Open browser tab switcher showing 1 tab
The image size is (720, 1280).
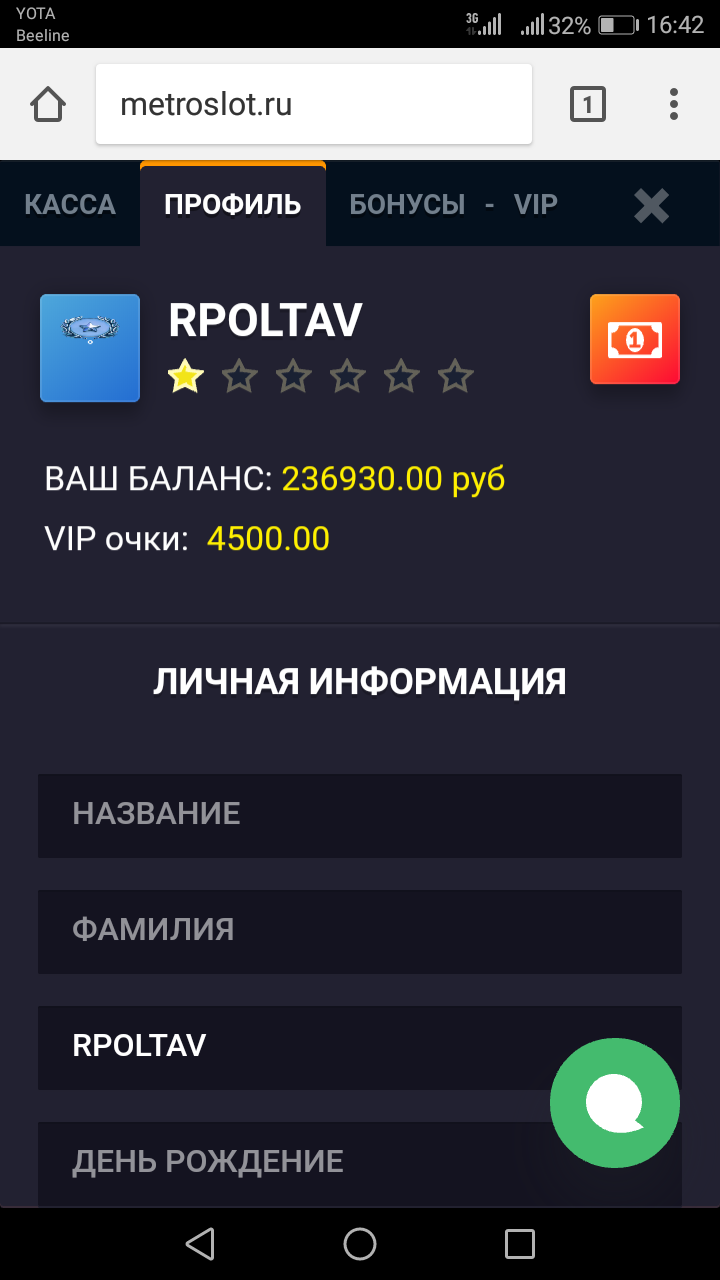pos(587,102)
